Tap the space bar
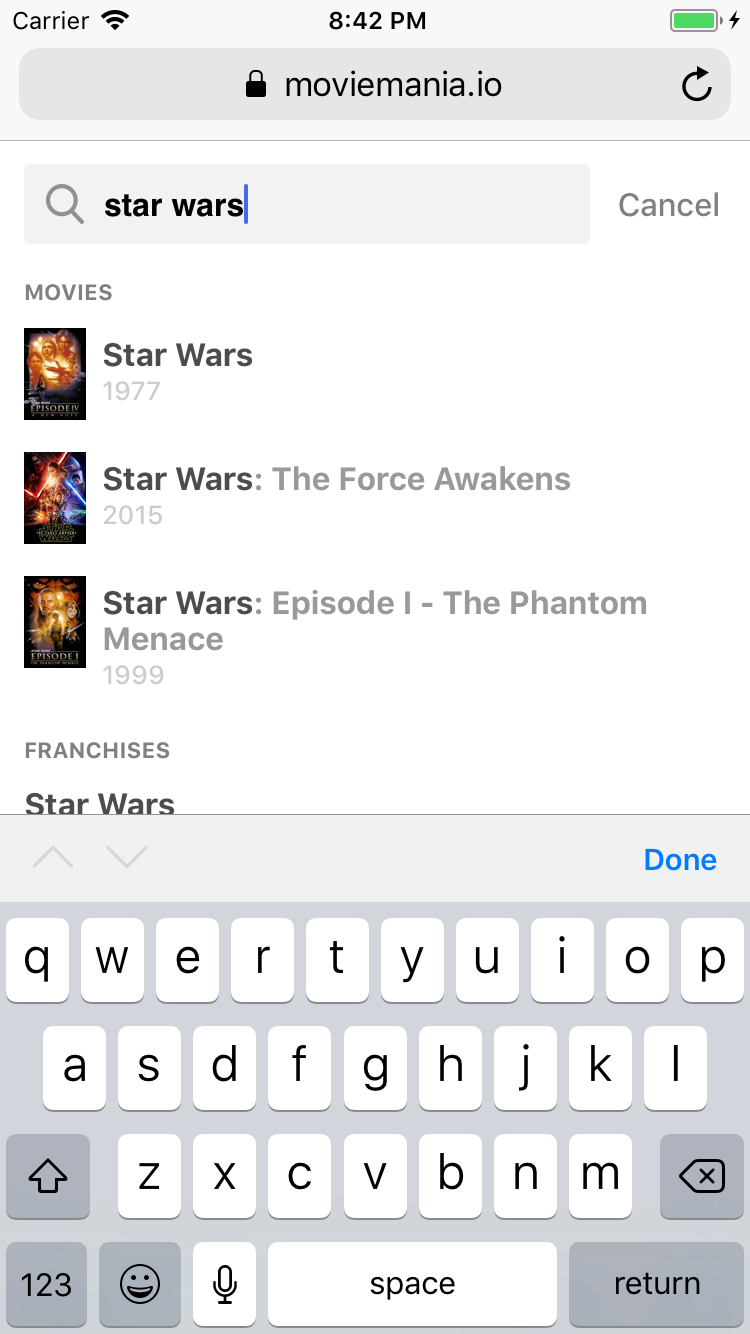 click(412, 1284)
